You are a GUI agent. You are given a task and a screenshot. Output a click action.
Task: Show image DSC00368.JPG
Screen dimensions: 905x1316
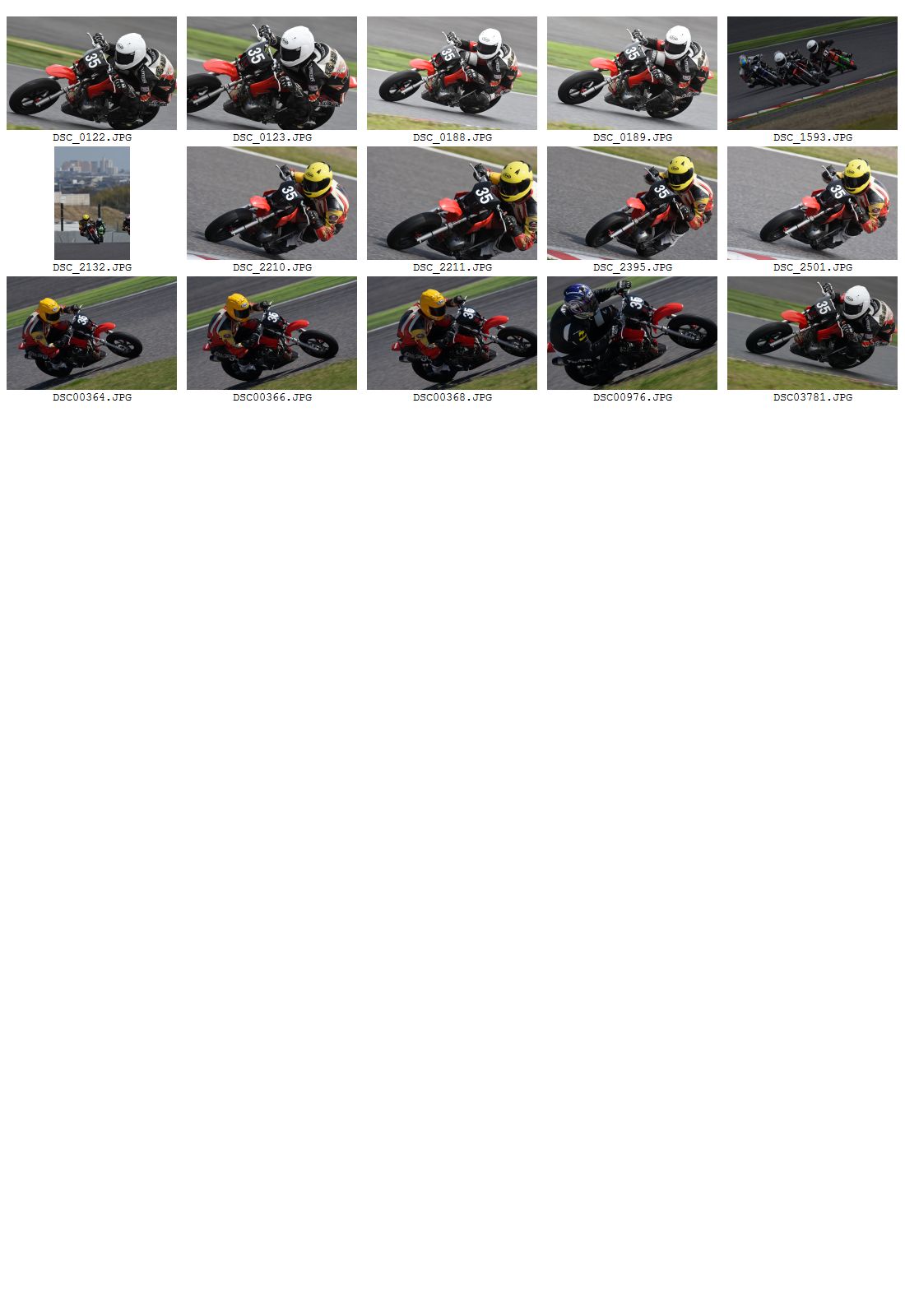(x=452, y=333)
